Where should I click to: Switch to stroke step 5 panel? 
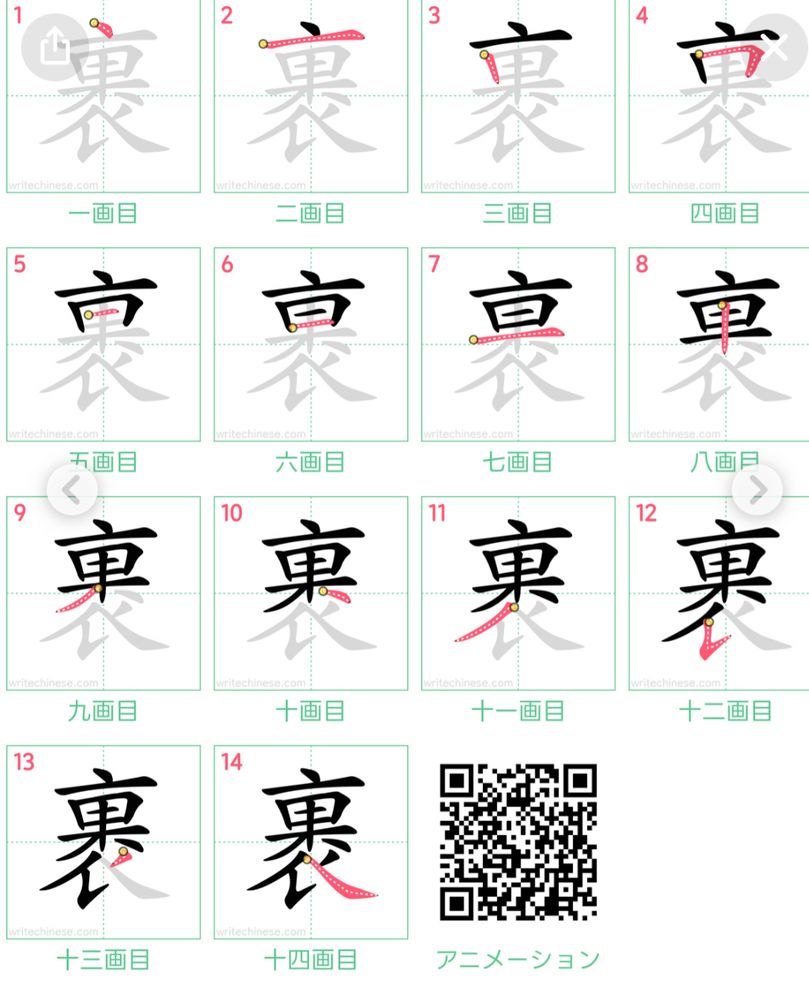(x=103, y=345)
